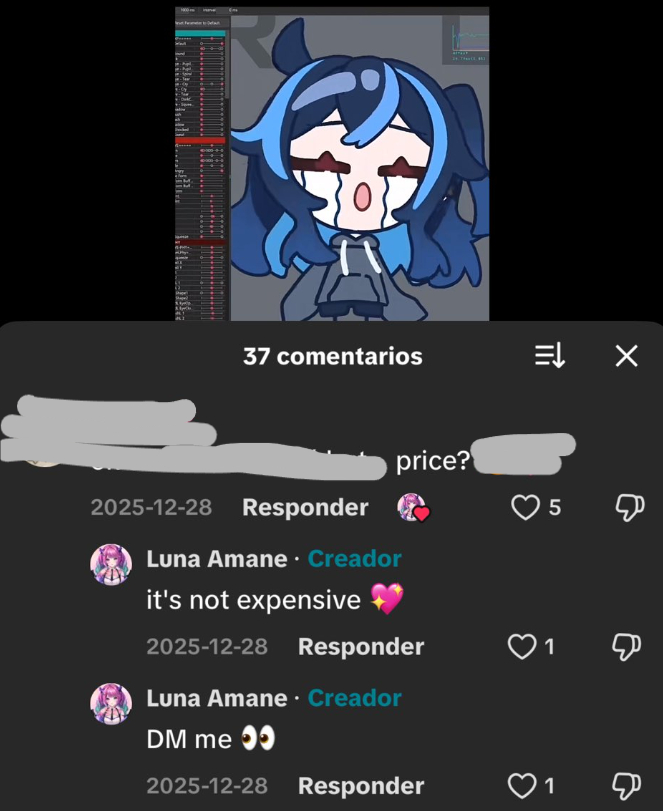Reply to the "DM me" comment
Viewport: 663px width, 811px height.
click(x=361, y=786)
